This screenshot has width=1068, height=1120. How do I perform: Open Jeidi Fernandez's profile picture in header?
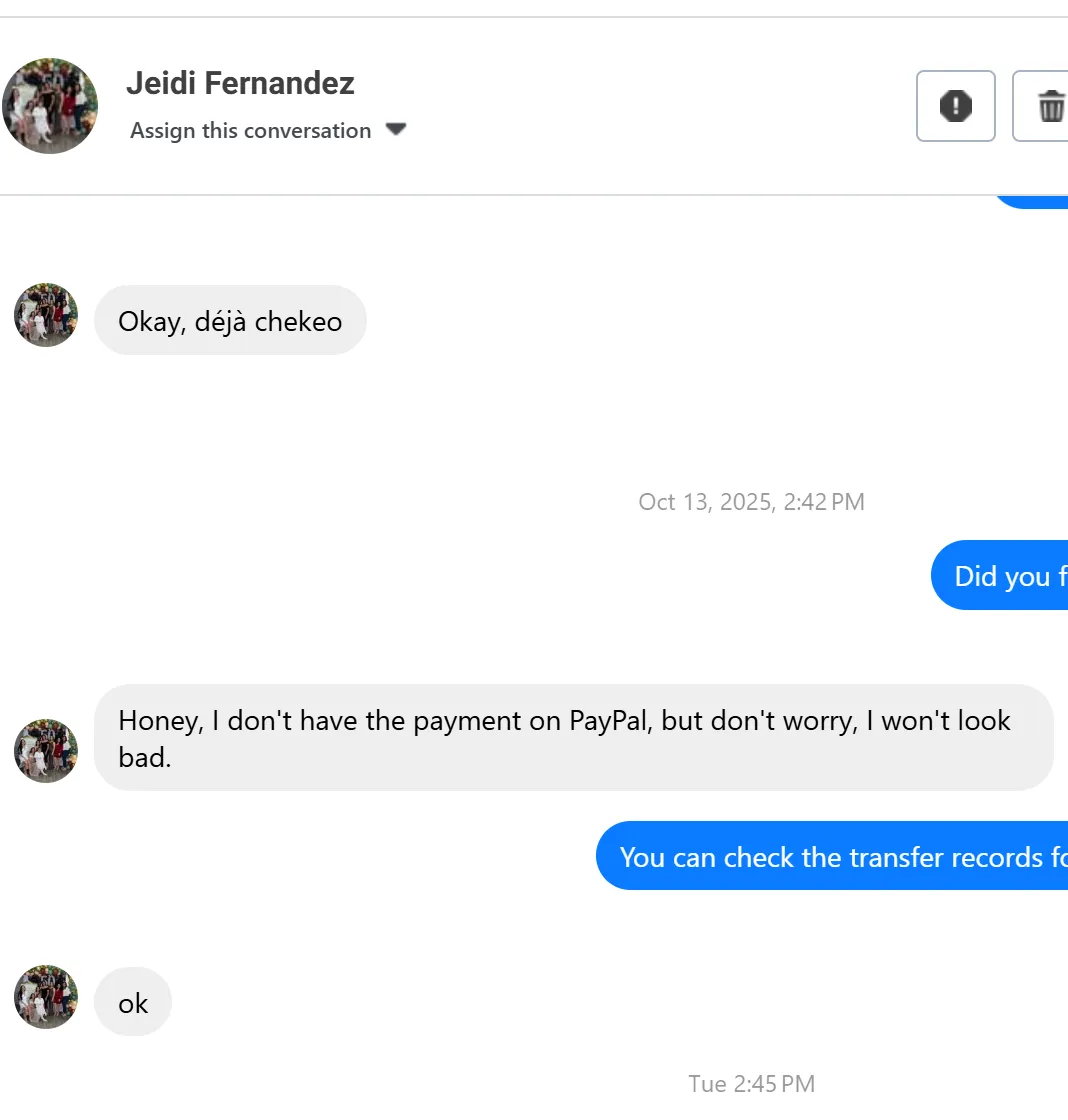coord(50,106)
